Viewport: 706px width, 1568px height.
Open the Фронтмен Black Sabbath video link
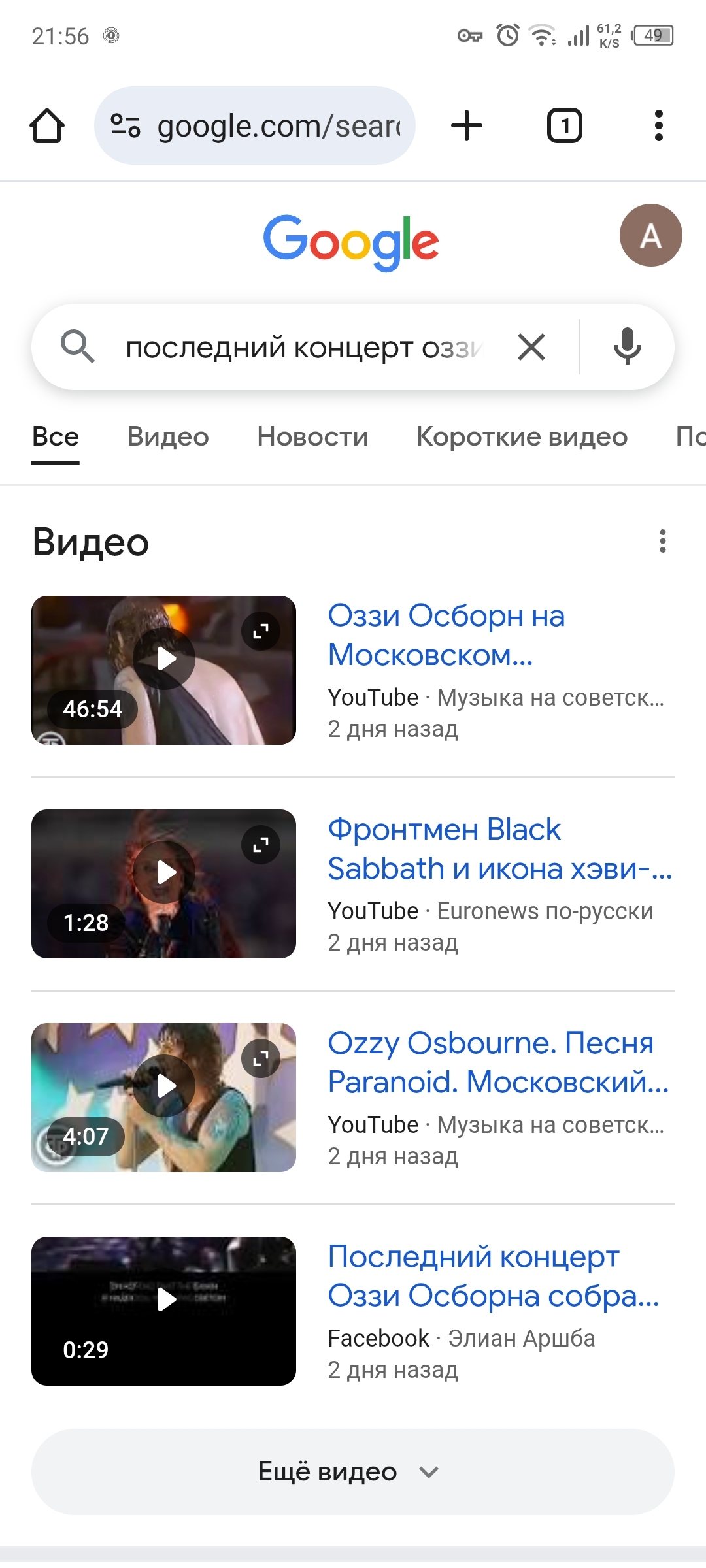(x=499, y=848)
